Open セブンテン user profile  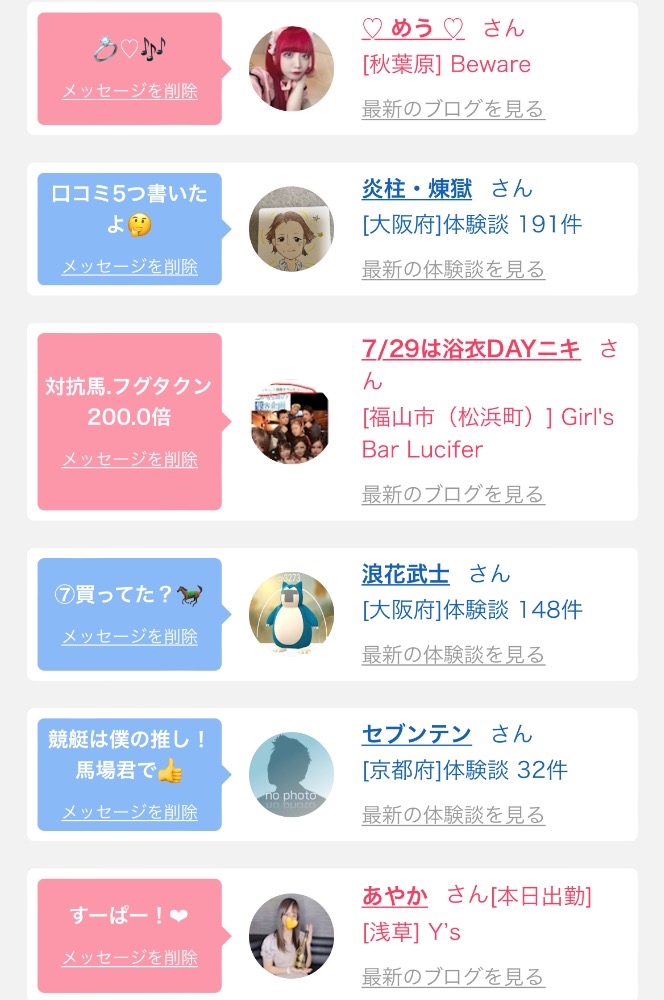(416, 734)
